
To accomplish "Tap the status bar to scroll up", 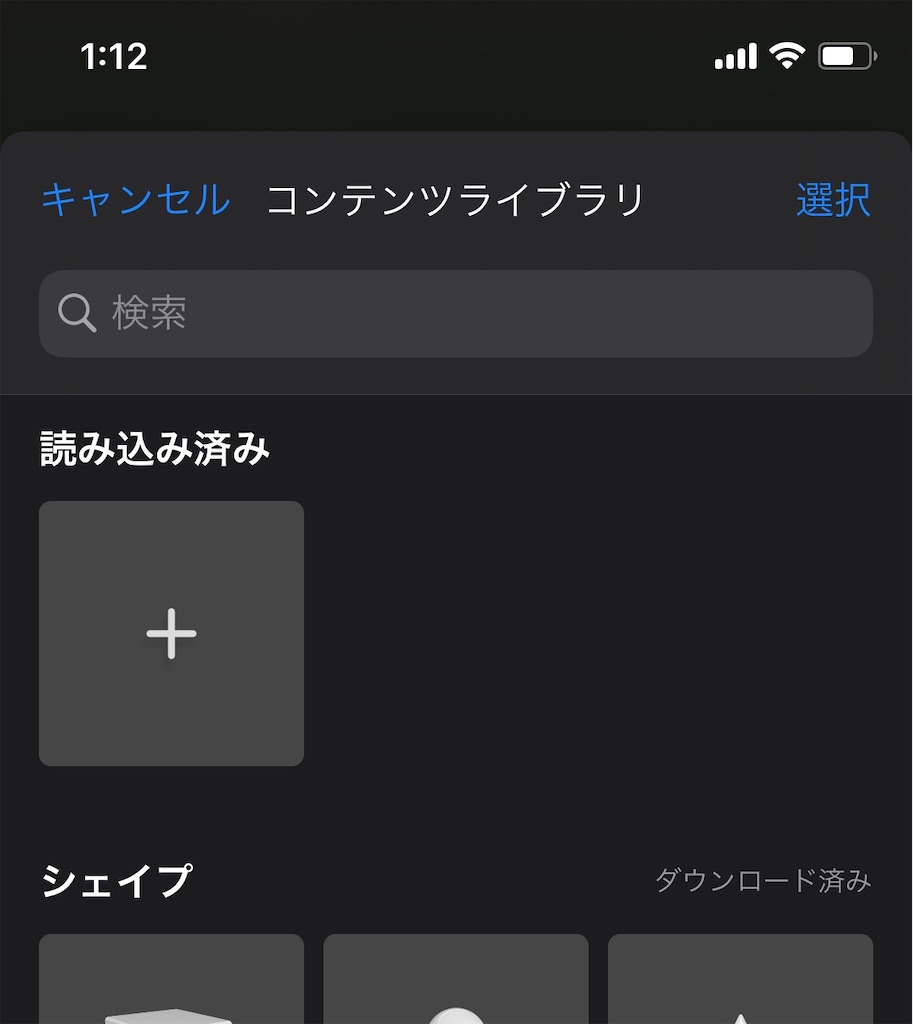I will click(456, 56).
